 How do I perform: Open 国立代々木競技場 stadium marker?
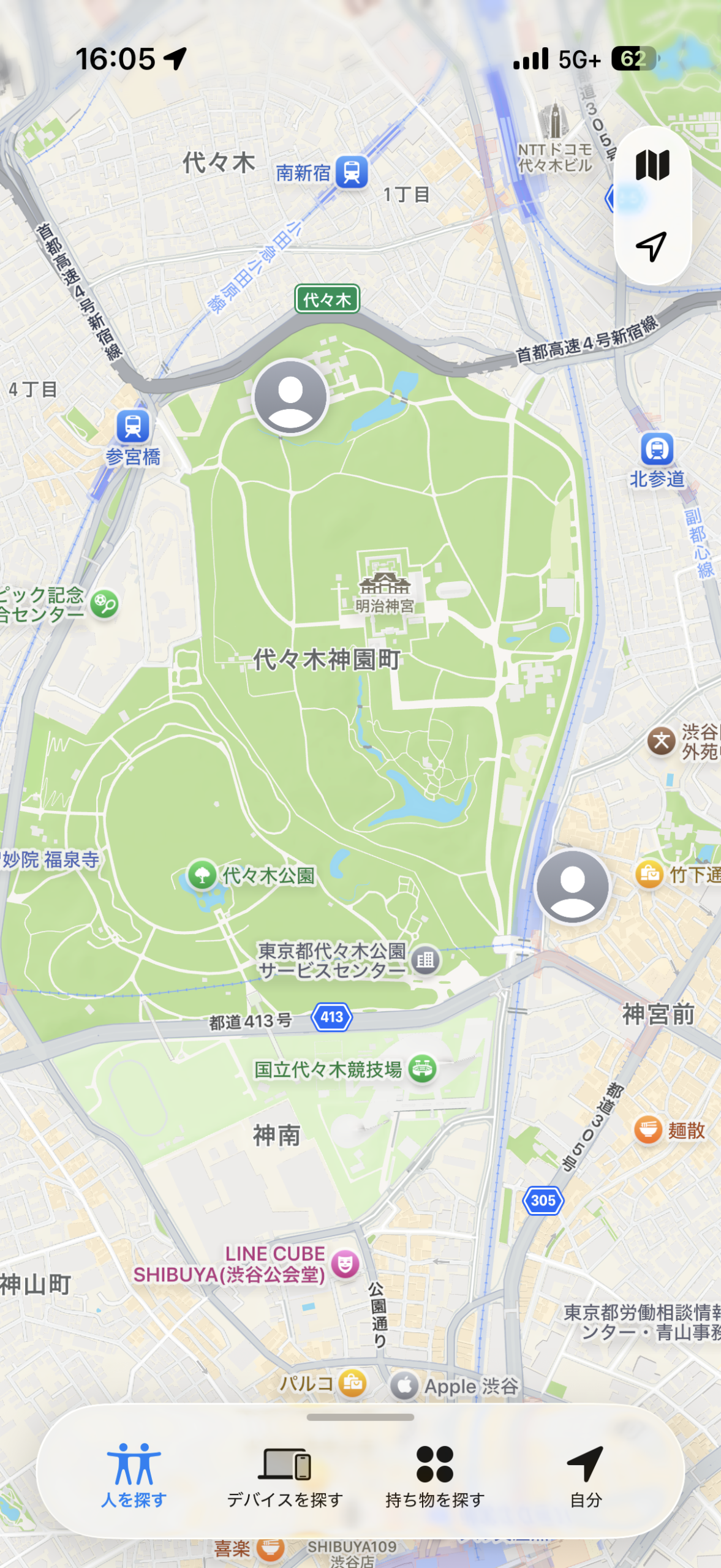[423, 1069]
